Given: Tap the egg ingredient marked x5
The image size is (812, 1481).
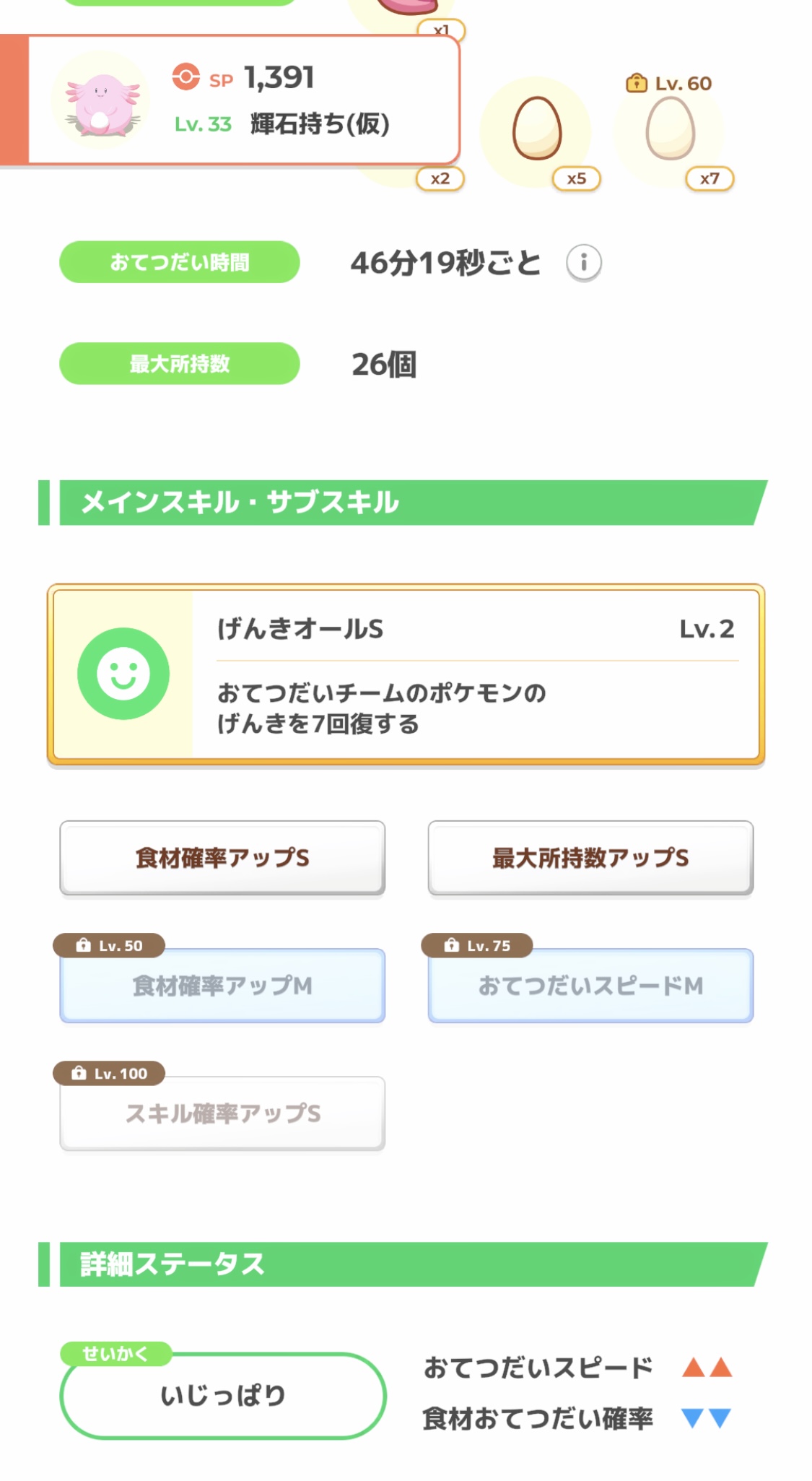Looking at the screenshot, I should tap(536, 131).
